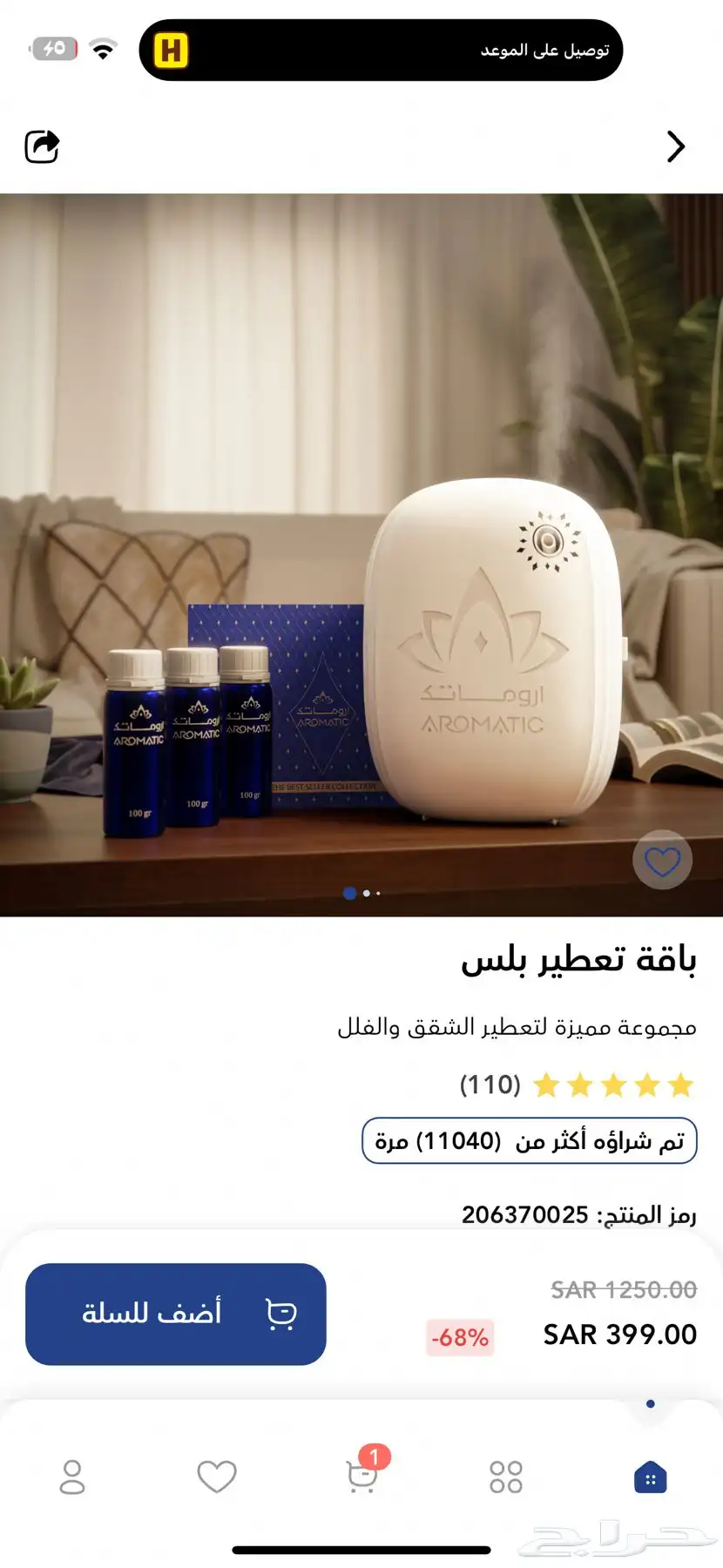Go to the home tab
The width and height of the screenshot is (723, 1568).
[651, 1477]
